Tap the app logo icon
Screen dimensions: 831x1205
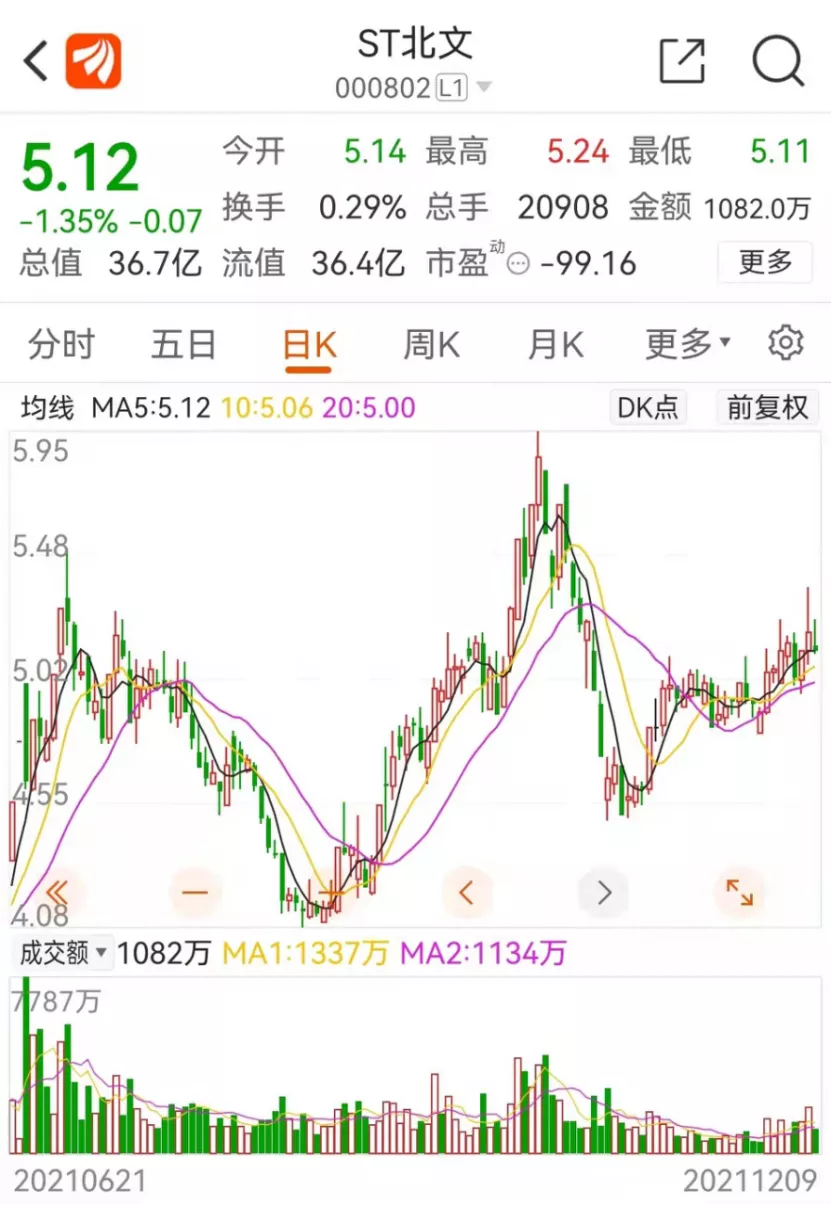click(x=95, y=60)
